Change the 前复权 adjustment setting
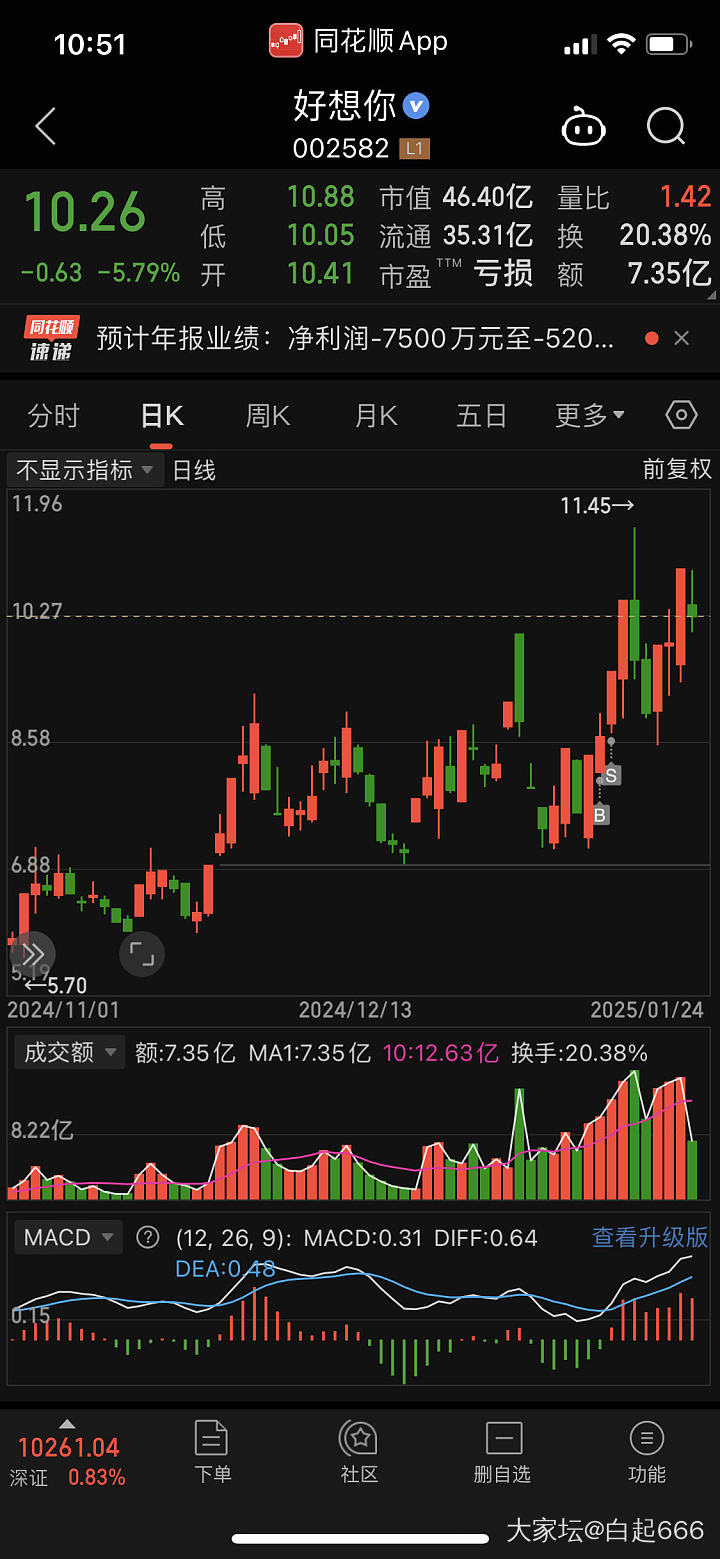The width and height of the screenshot is (720, 1559). pyautogui.click(x=677, y=469)
